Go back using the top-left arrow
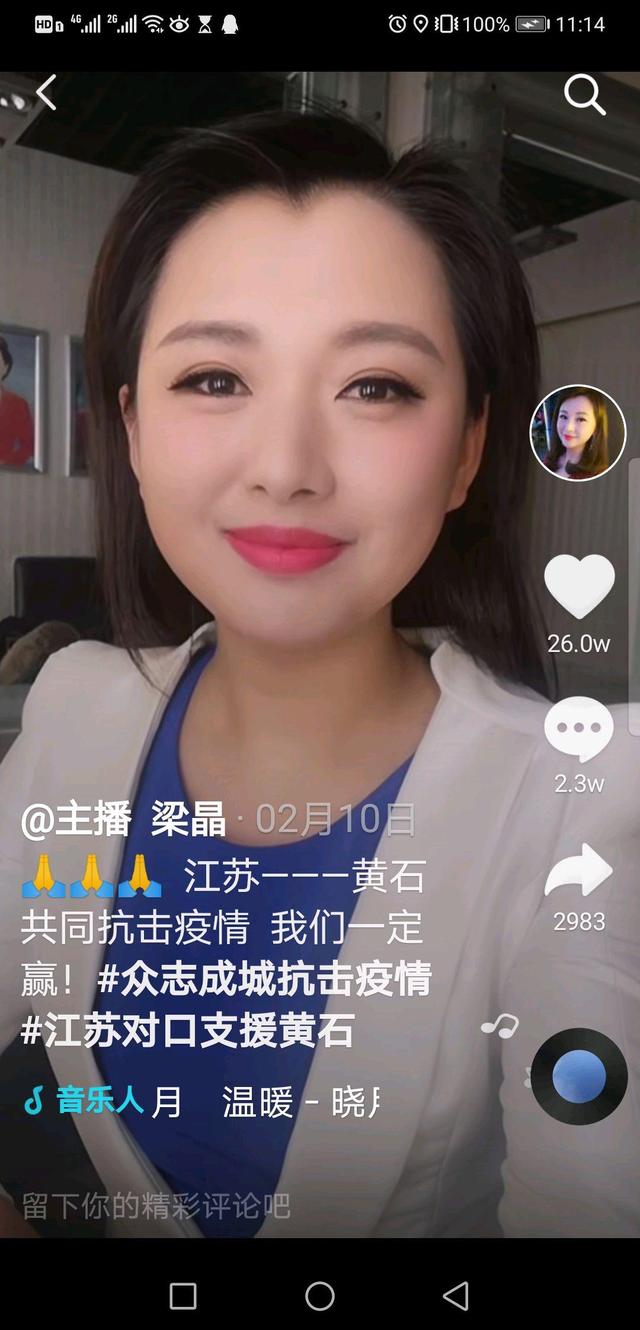Screen dimensions: 640x1330 click(46, 93)
